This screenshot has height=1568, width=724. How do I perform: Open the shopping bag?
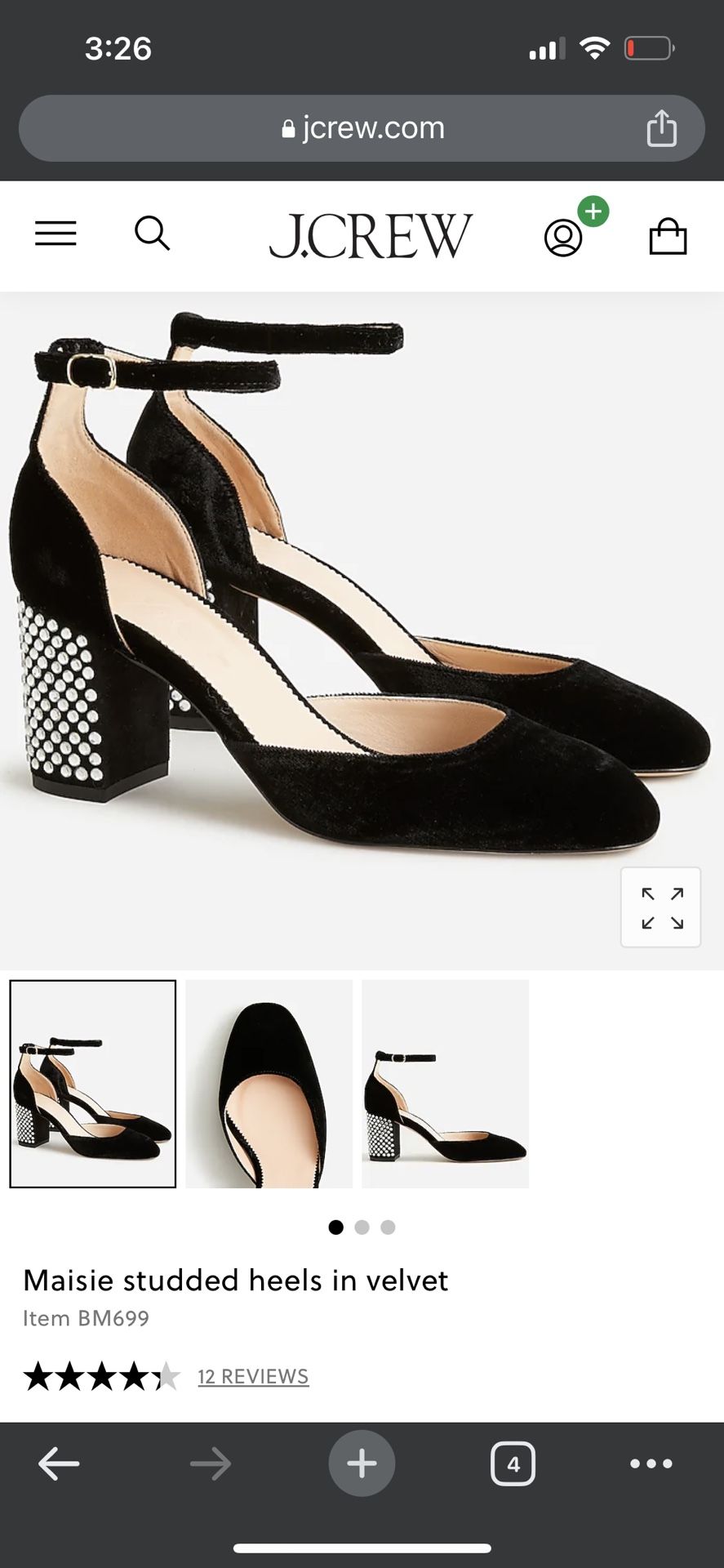pyautogui.click(x=668, y=237)
